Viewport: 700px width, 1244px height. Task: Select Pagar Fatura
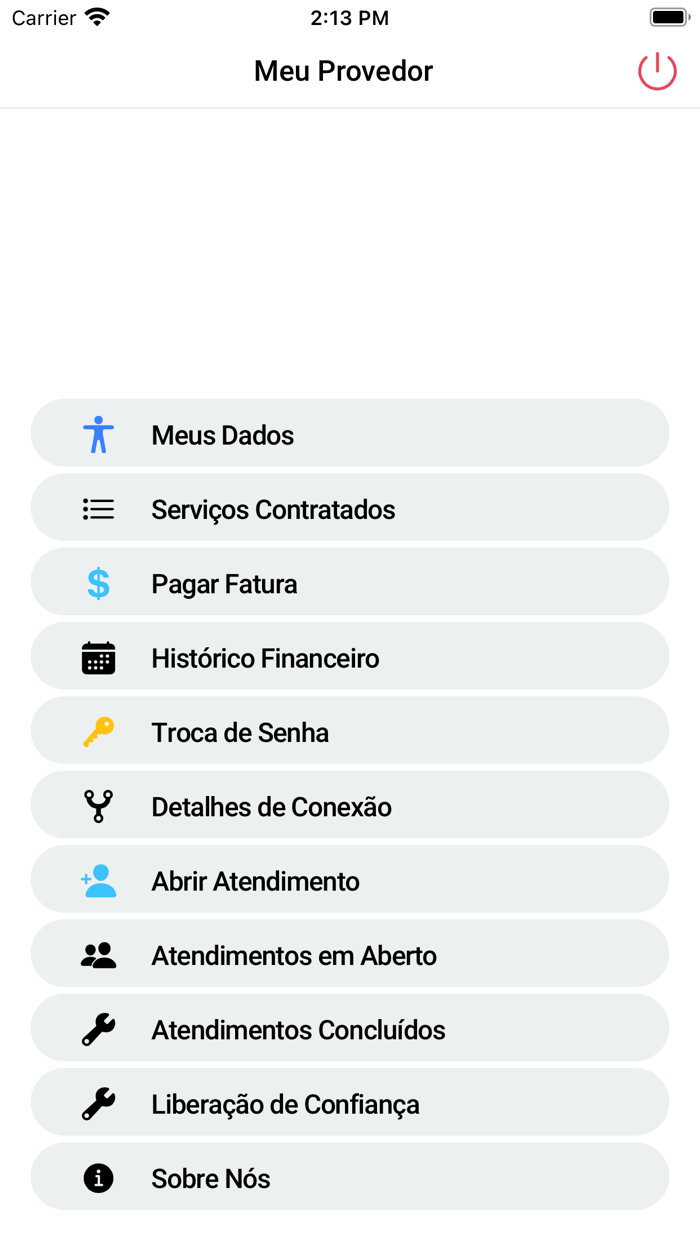[x=349, y=583]
